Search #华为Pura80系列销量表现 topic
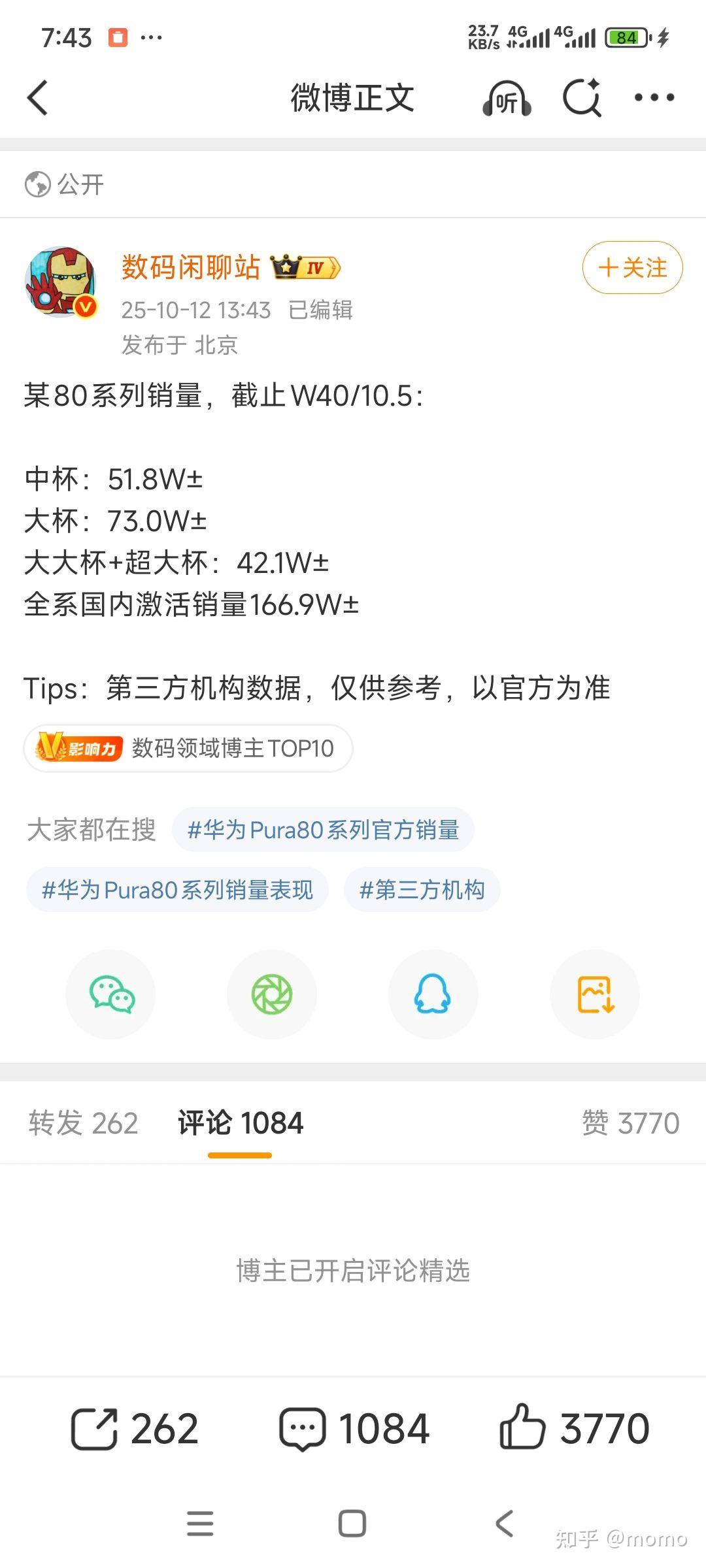The width and height of the screenshot is (706, 1568). [x=177, y=890]
